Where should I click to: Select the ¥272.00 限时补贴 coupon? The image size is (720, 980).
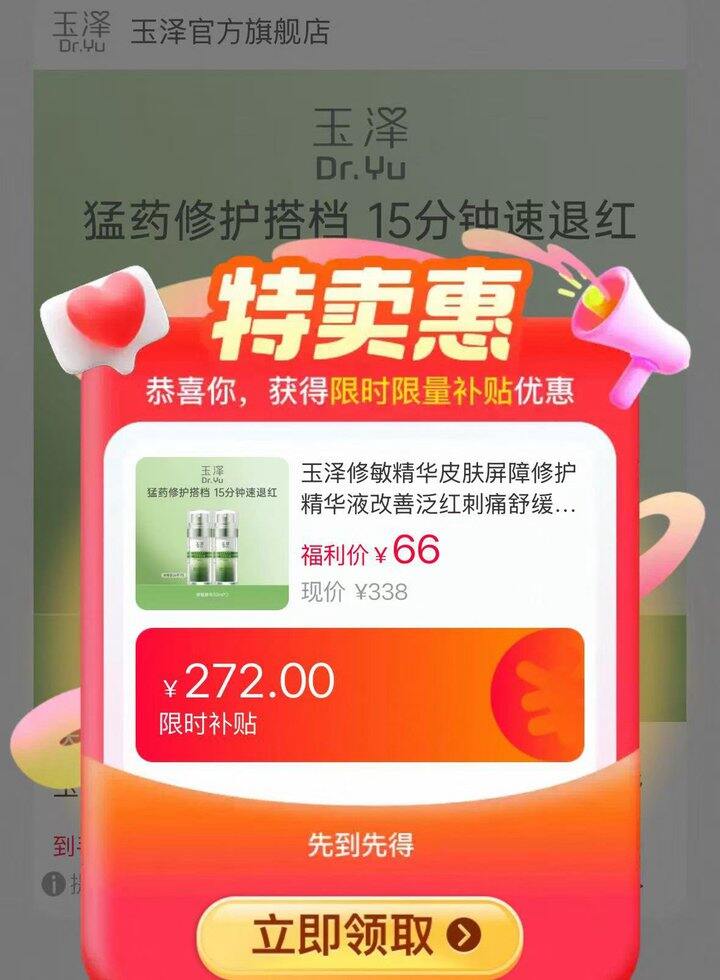click(359, 695)
